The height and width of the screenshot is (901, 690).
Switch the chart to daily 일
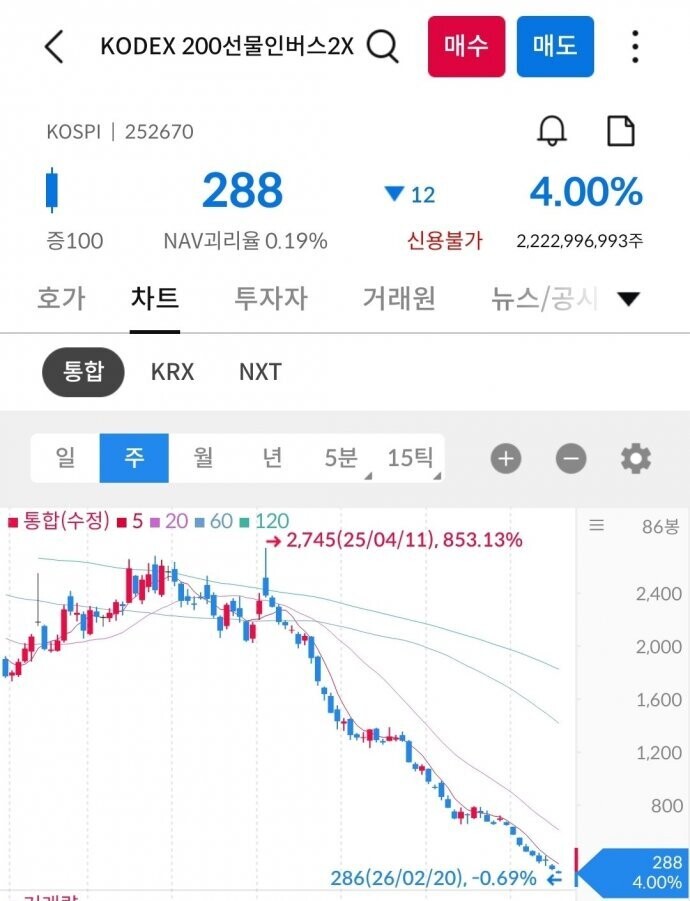point(65,458)
